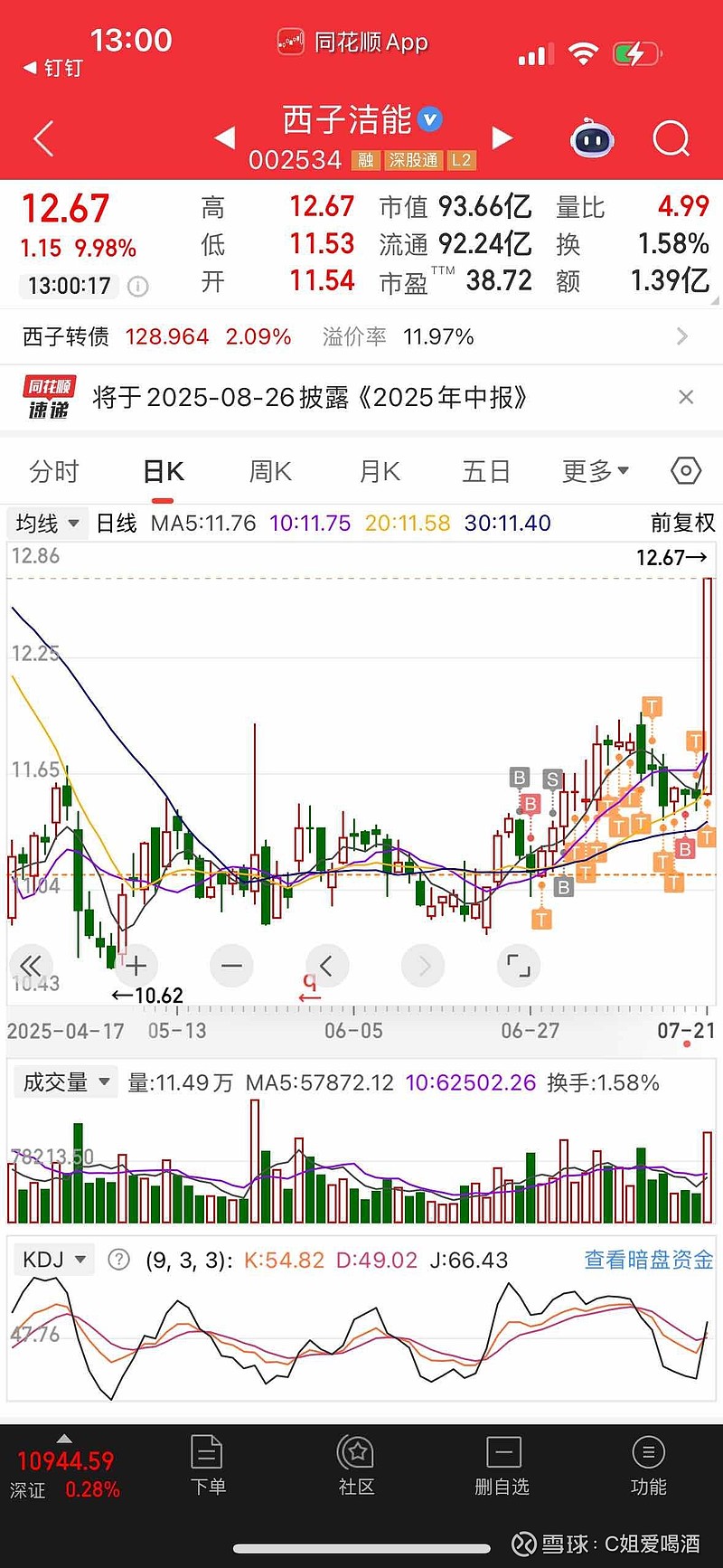Screen dimensions: 723x1568
Task: Select the 周K chart tab
Action: pos(270,471)
